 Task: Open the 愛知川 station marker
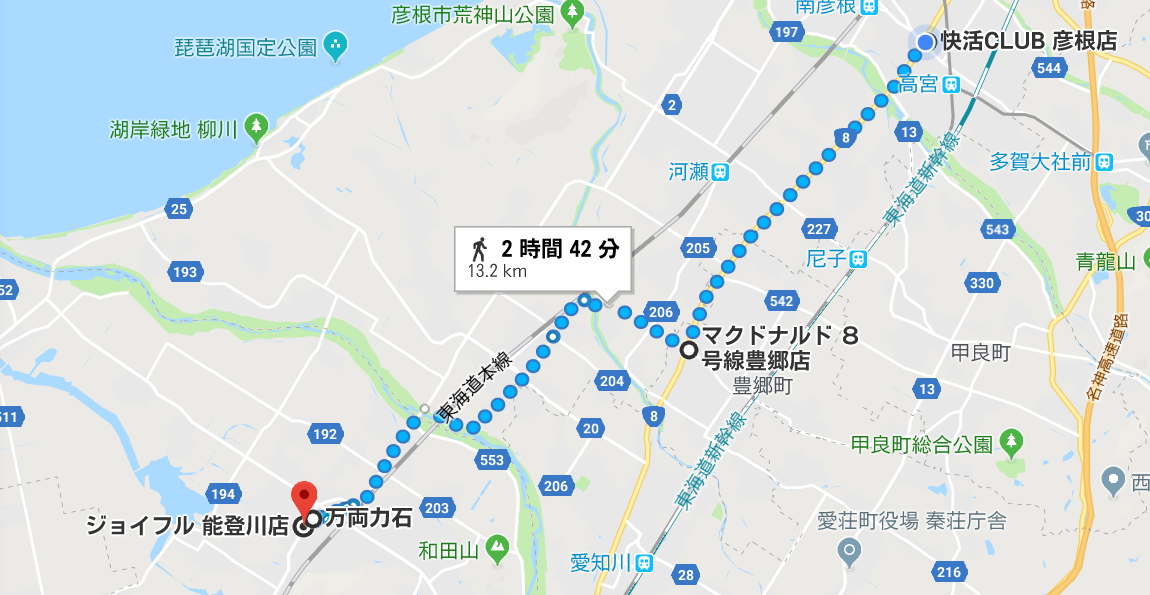click(x=646, y=562)
